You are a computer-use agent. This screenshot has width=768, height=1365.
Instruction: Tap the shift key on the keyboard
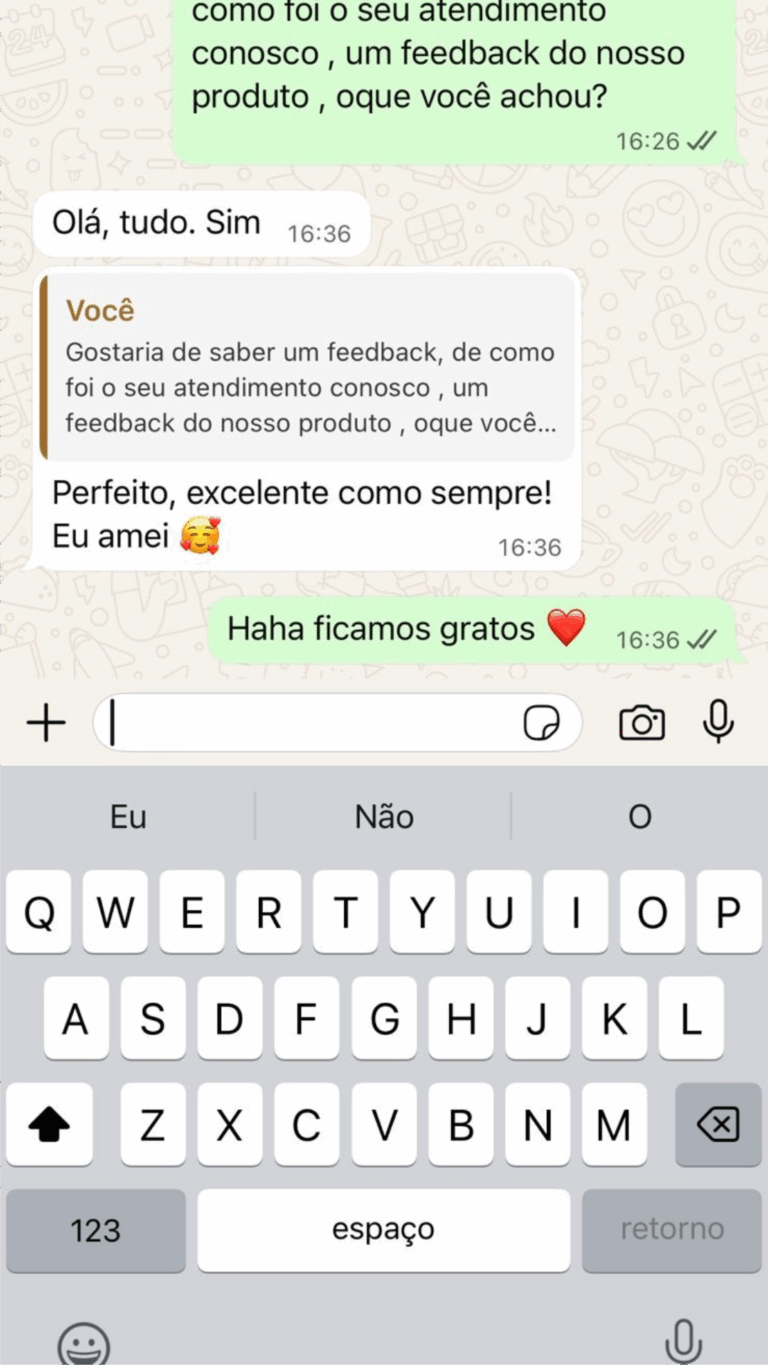point(49,1124)
